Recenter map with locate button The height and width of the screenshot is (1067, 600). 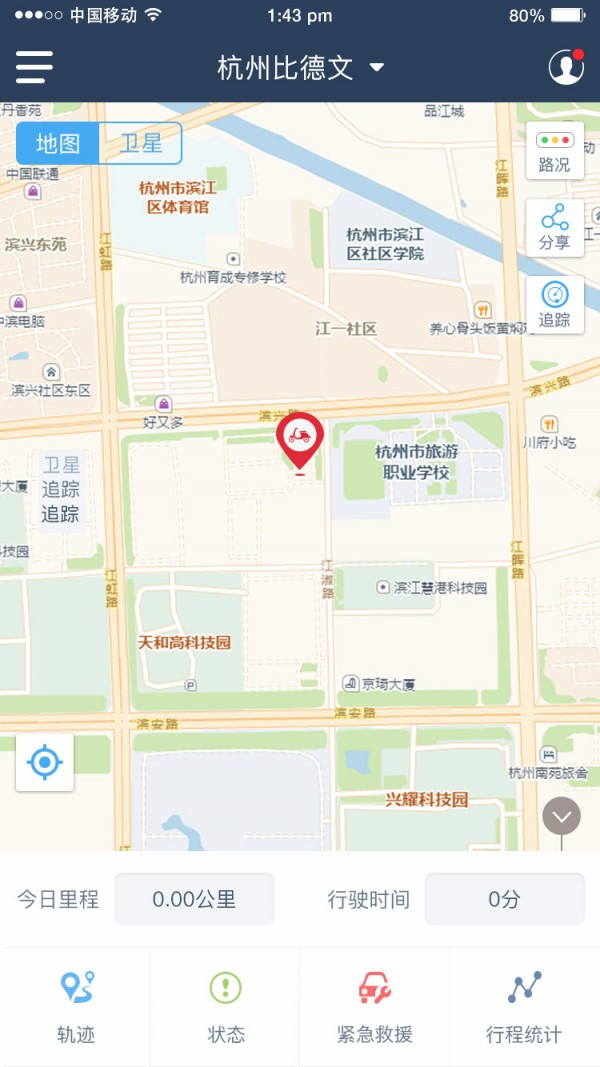tap(45, 763)
